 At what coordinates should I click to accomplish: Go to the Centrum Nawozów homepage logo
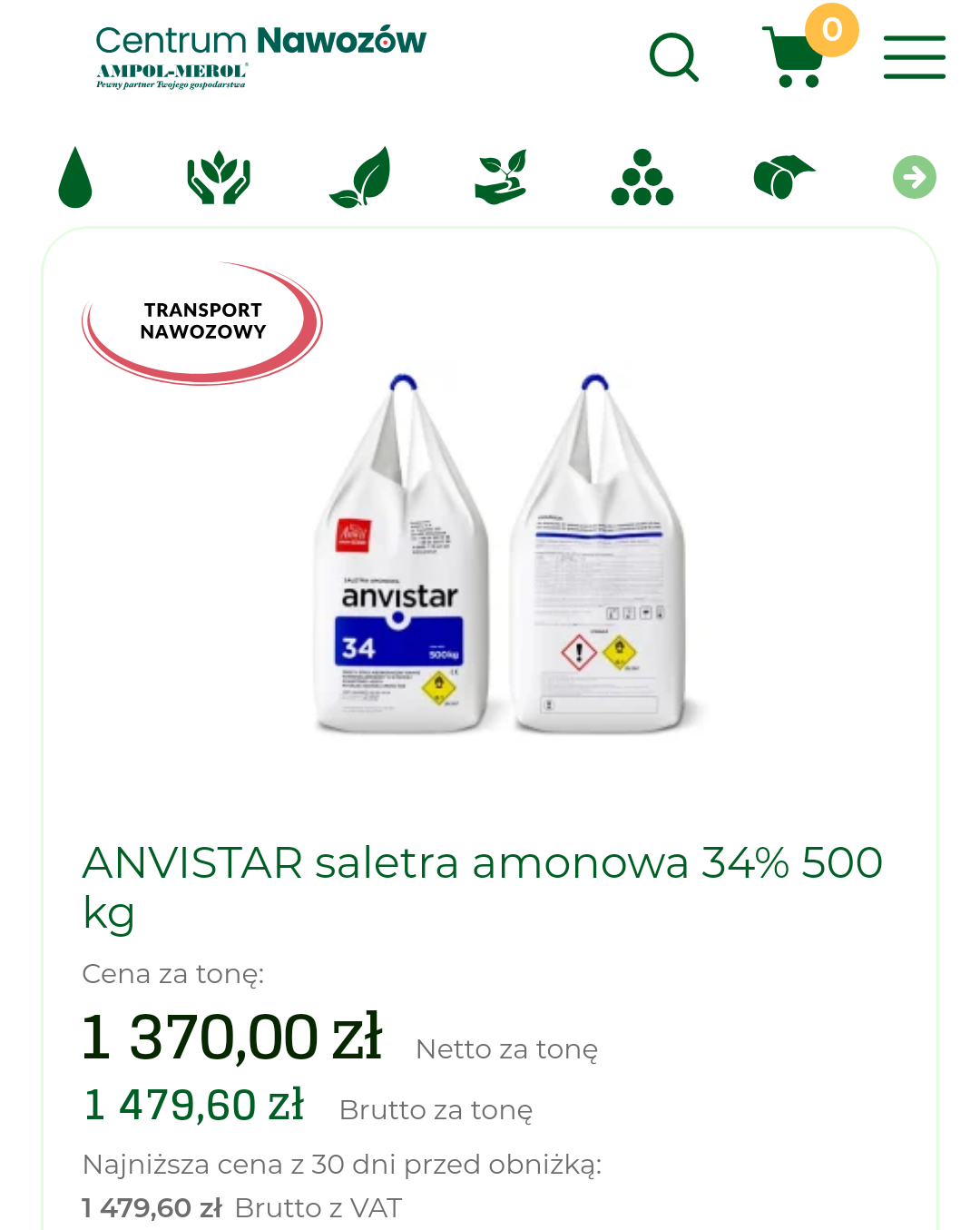(x=260, y=55)
